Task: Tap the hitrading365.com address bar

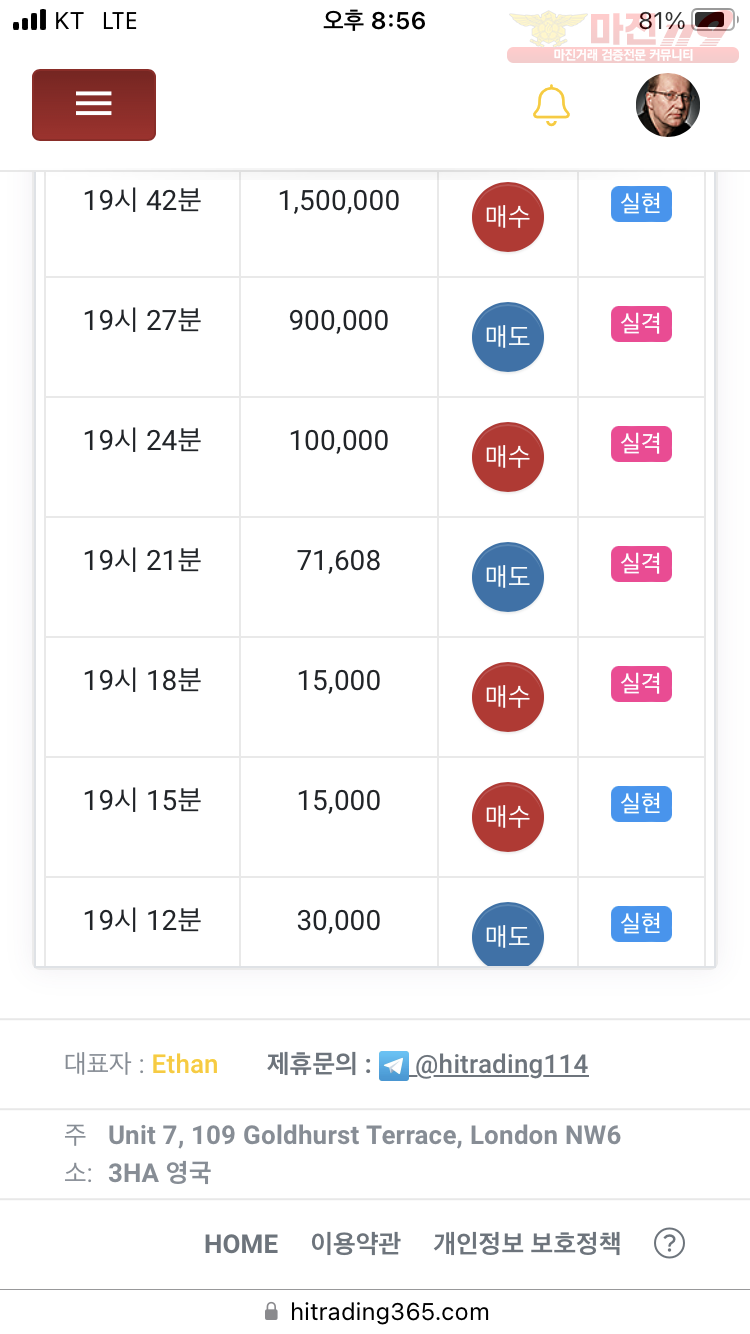Action: click(377, 1311)
